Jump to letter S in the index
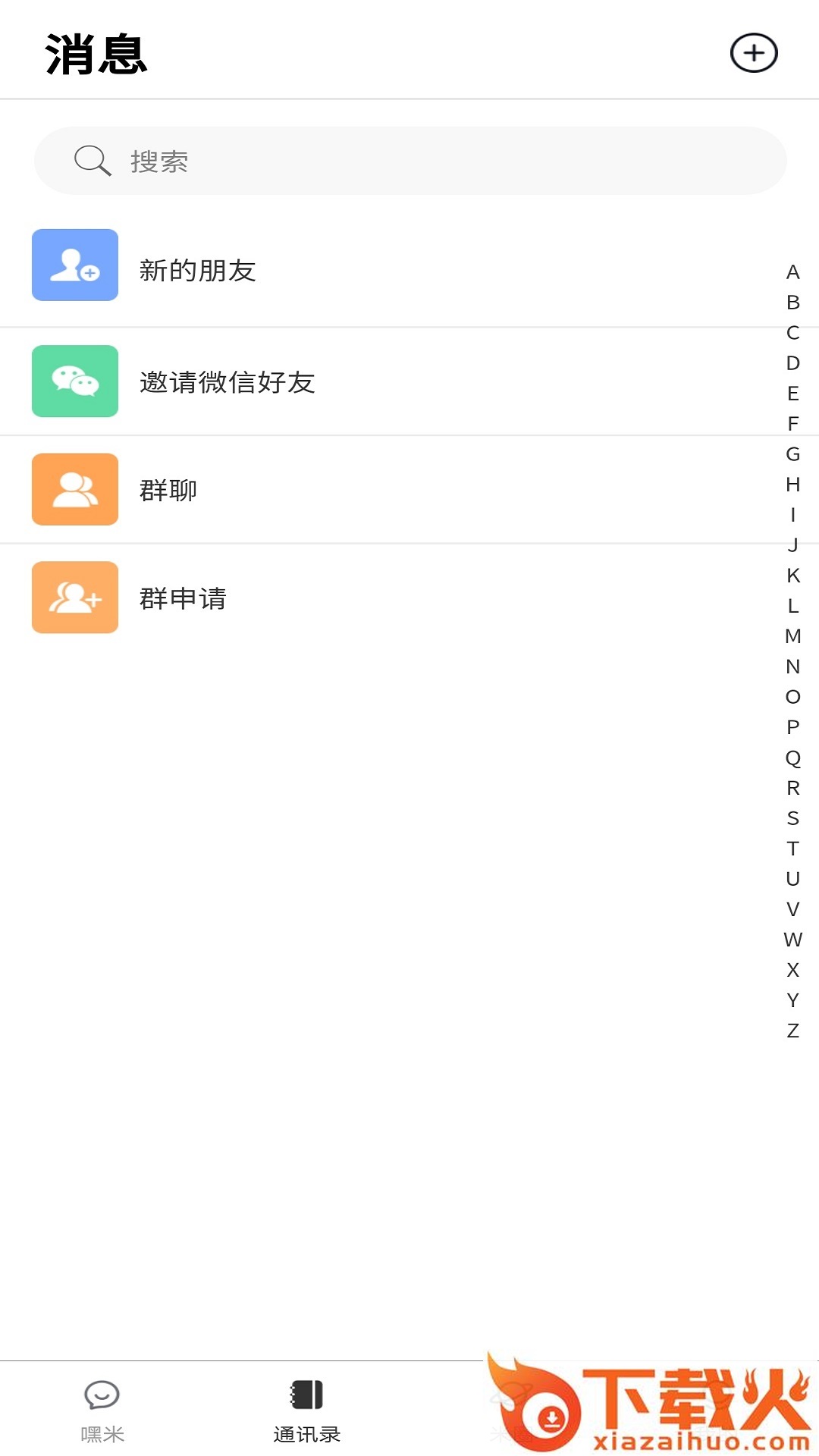This screenshot has height=1456, width=819. 793,818
